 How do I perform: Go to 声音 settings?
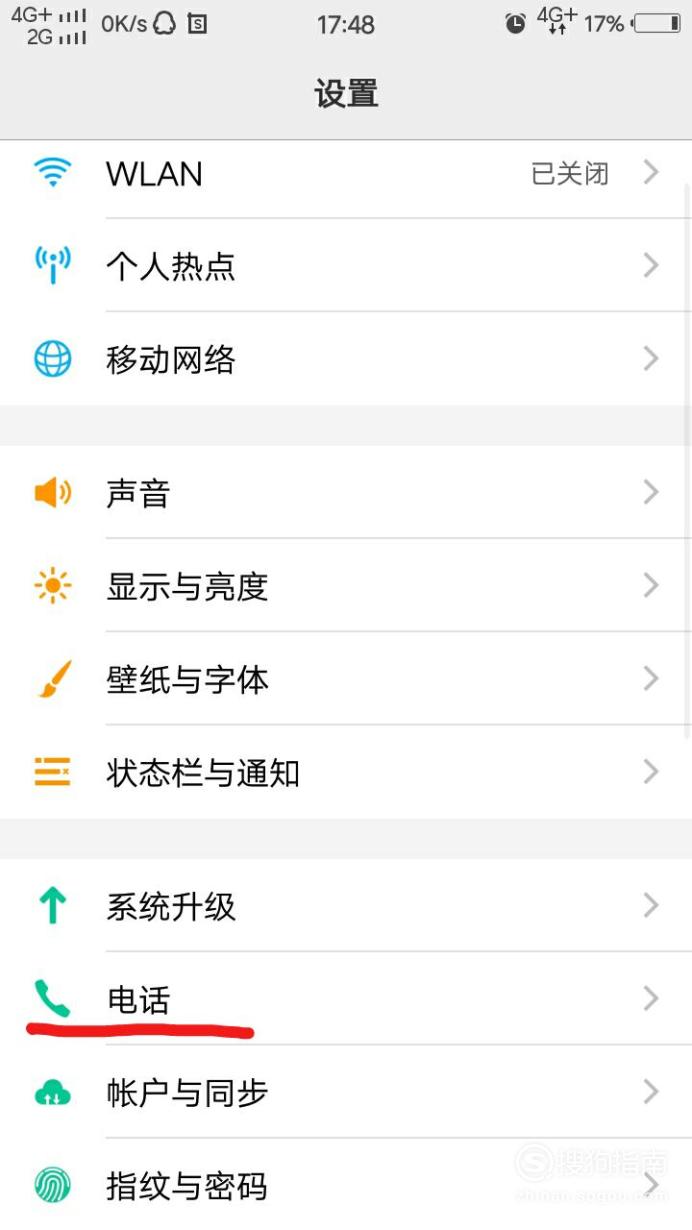(x=346, y=492)
